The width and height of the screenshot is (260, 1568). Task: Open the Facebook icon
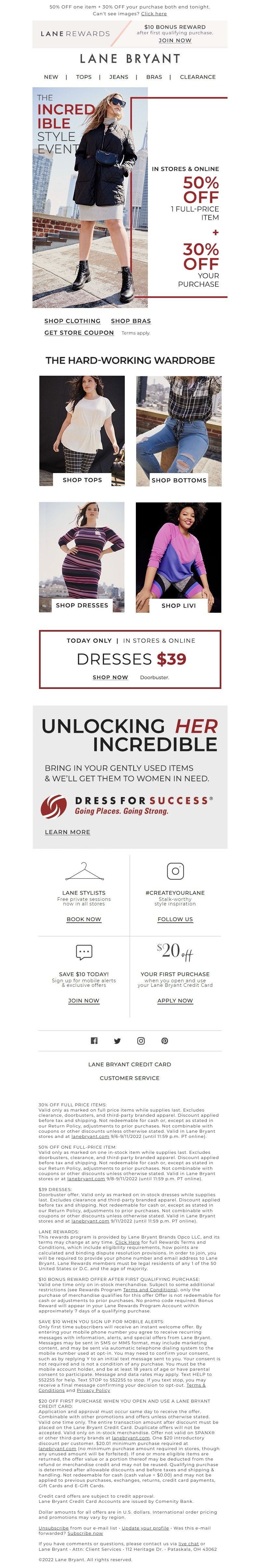pyautogui.click(x=94, y=1041)
